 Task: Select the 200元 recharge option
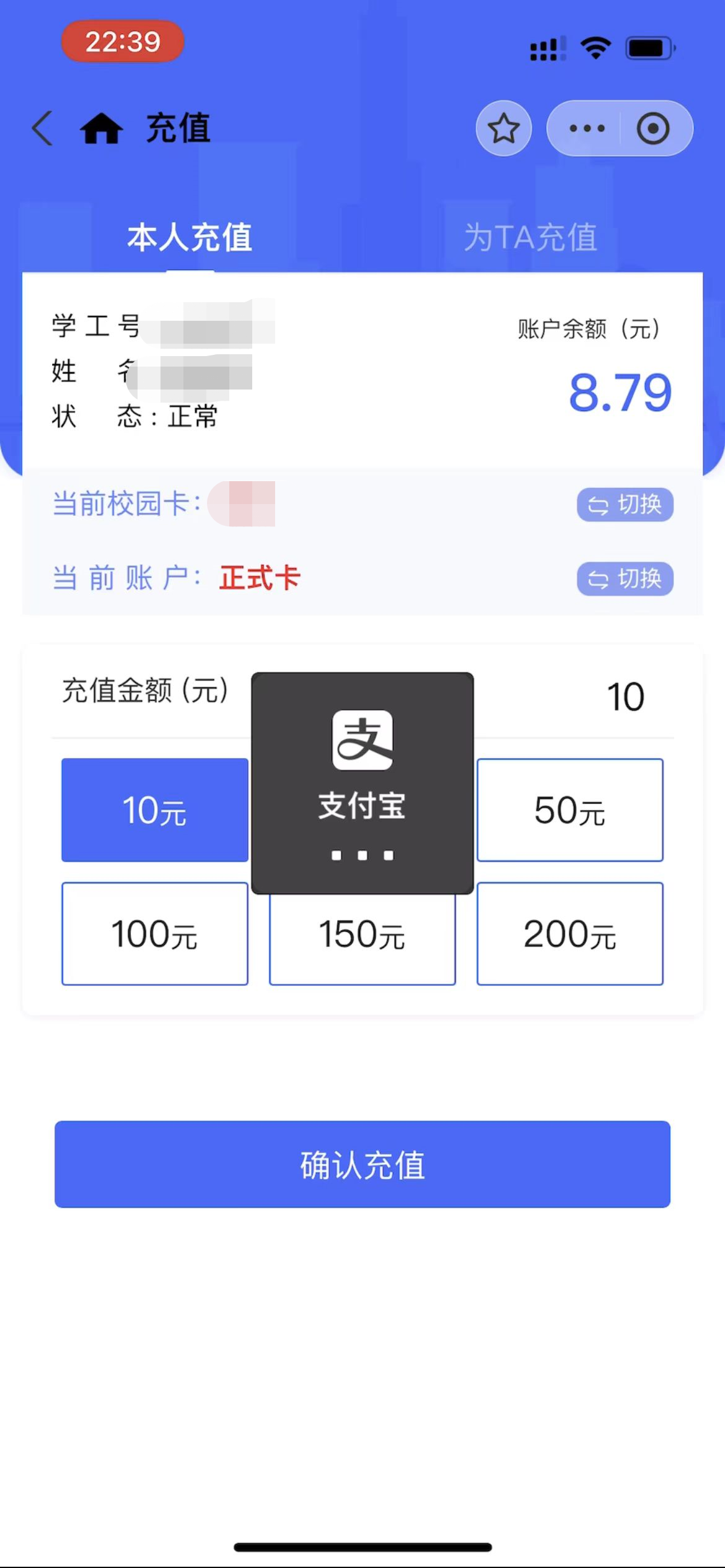point(570,934)
